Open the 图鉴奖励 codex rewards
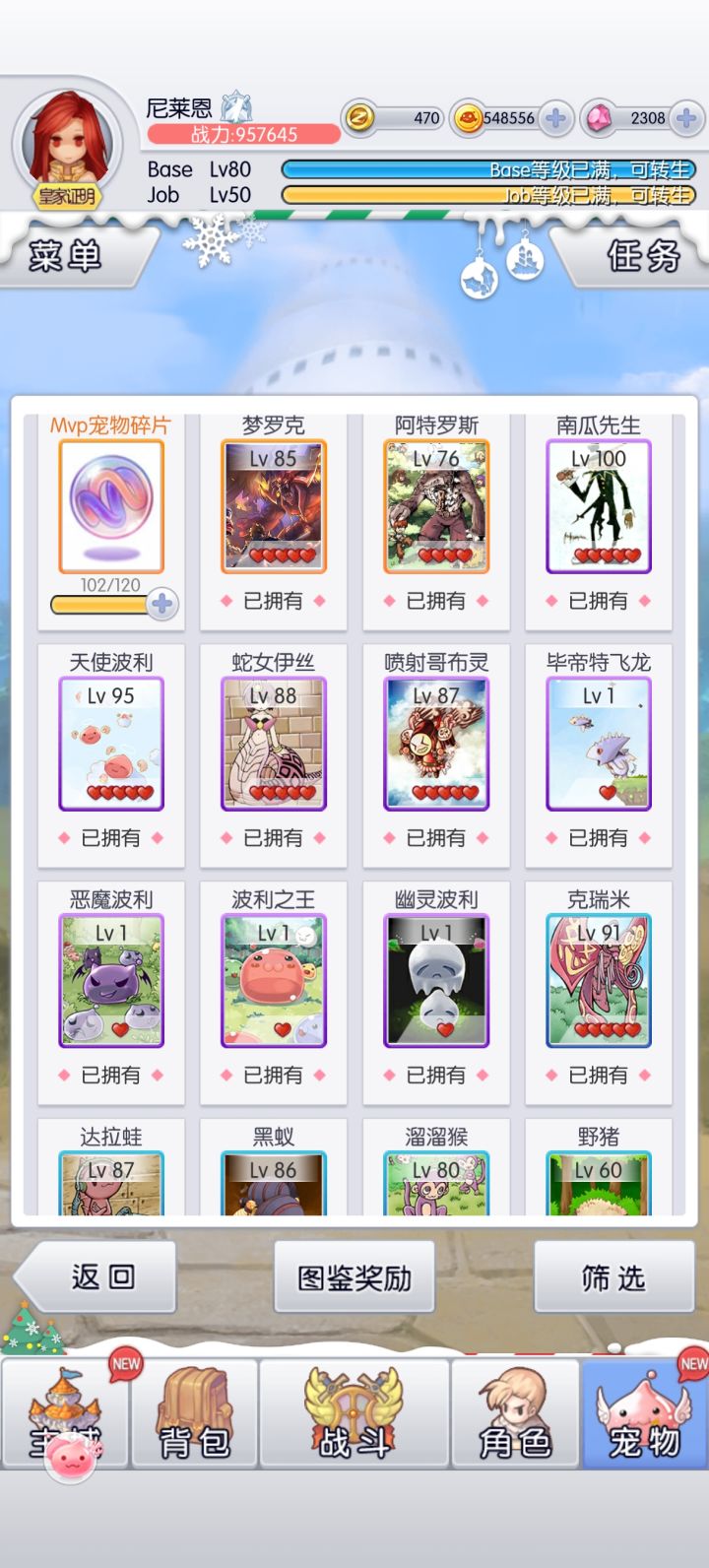Viewport: 709px width, 1568px height. (354, 1277)
